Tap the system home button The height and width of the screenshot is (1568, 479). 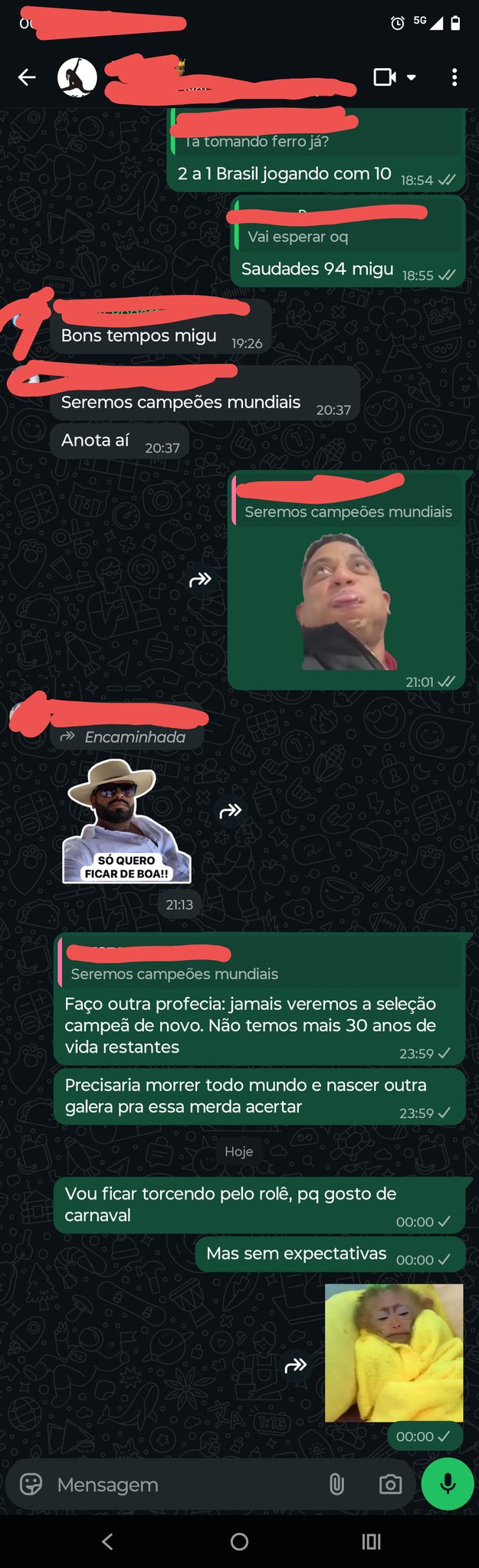pos(239,1541)
